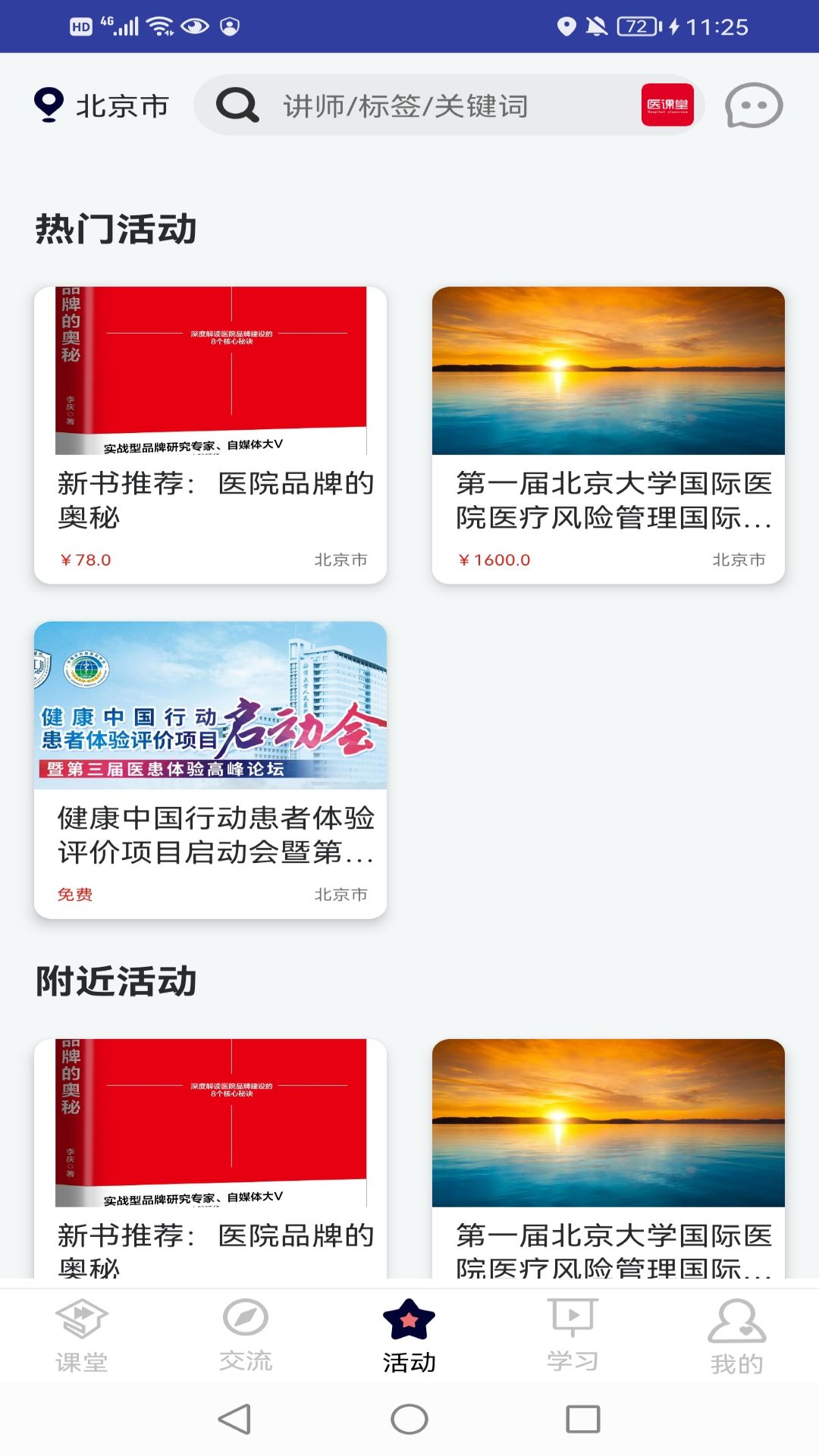819x1456 pixels.
Task: Tap the 医课堂 red badge in search bar
Action: (x=667, y=105)
